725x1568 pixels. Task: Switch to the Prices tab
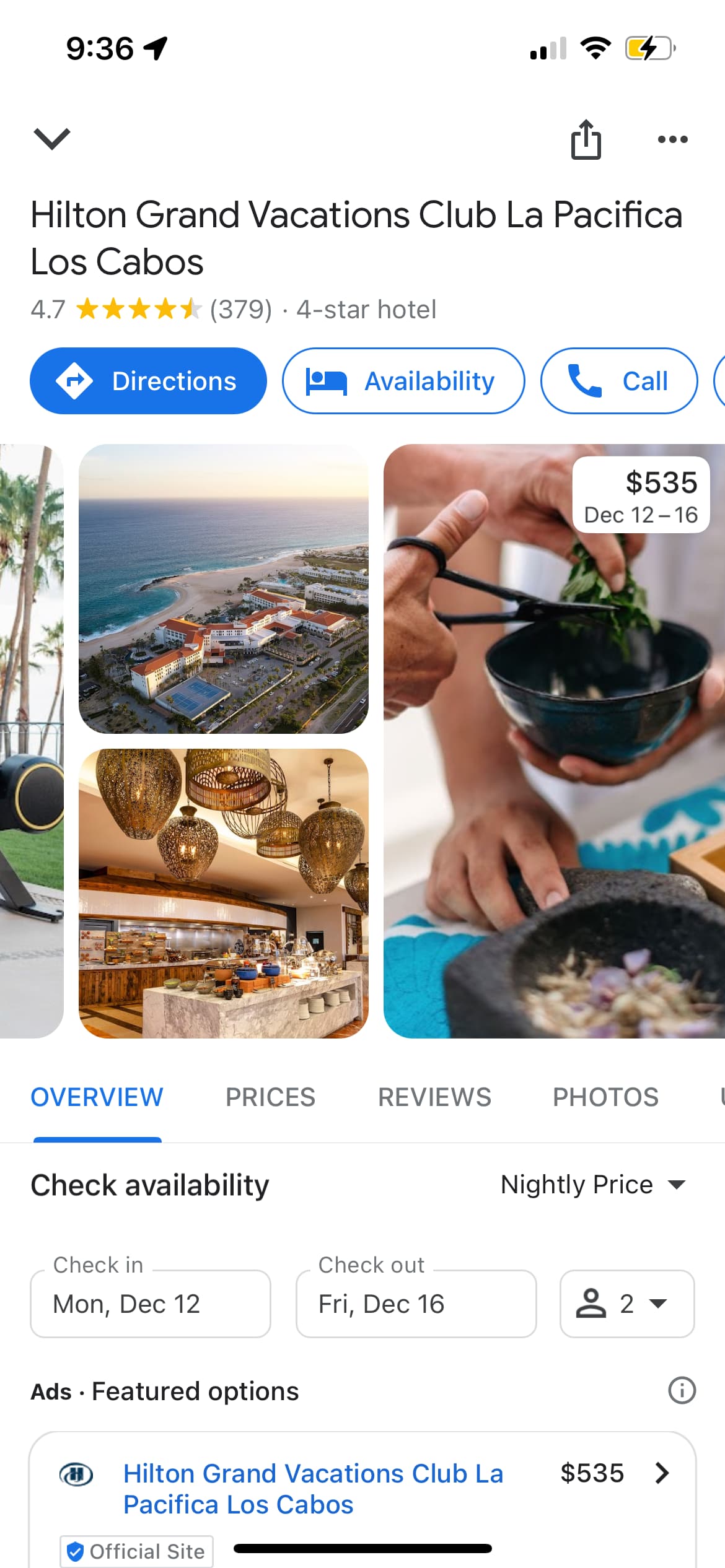point(270,1097)
